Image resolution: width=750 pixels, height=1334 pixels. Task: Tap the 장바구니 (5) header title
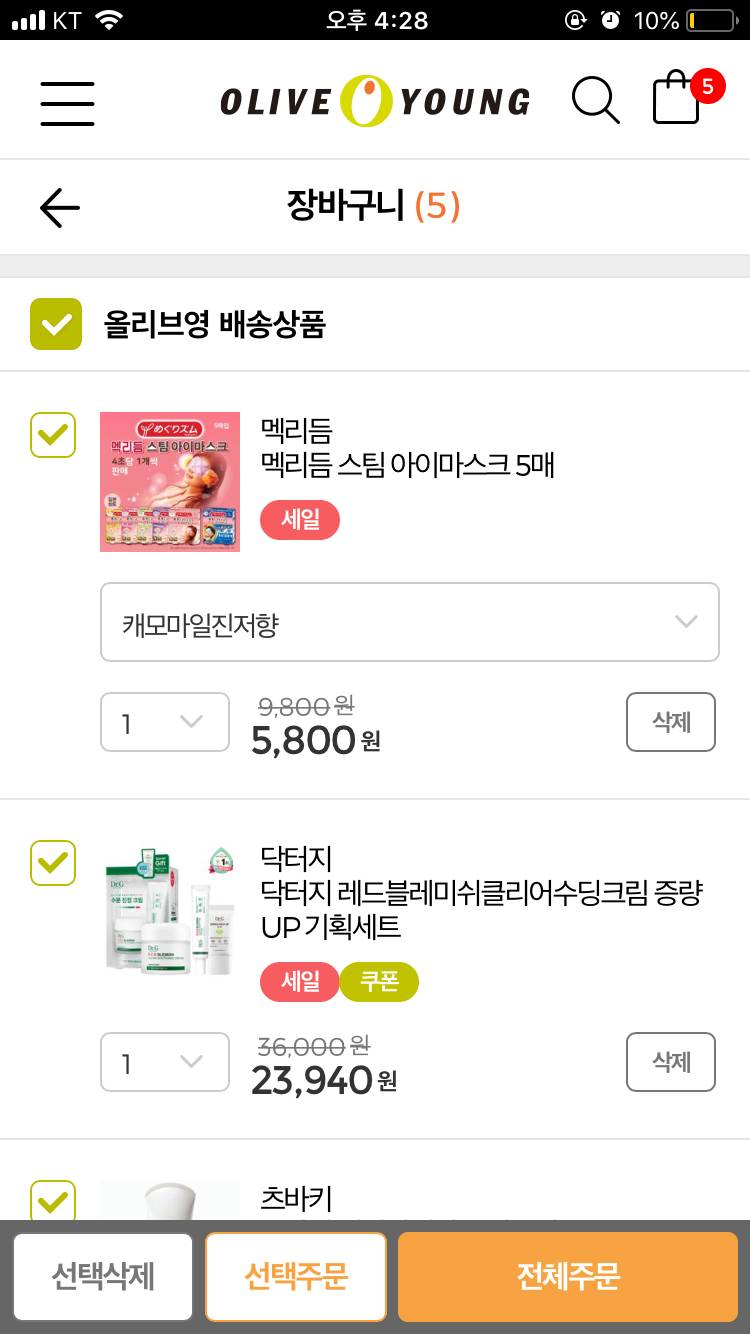point(375,207)
